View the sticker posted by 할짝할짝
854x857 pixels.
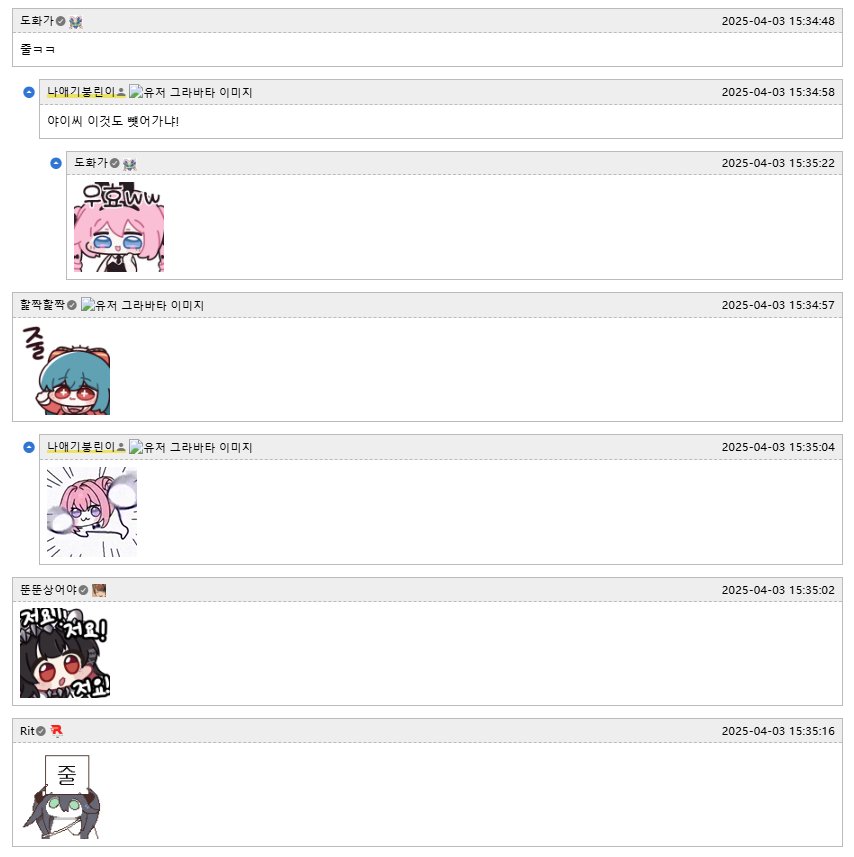[x=65, y=369]
